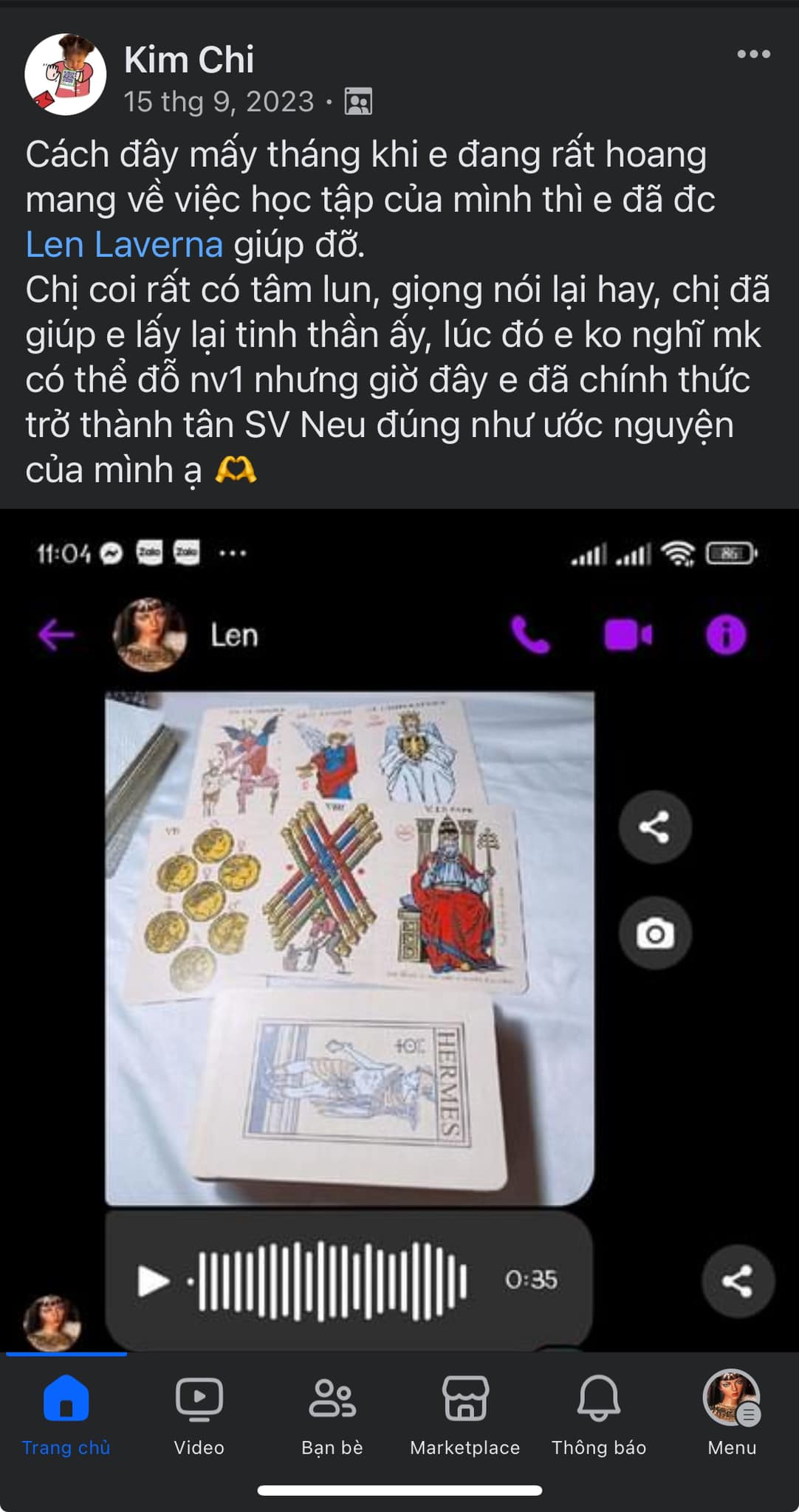Tap the Kim Chi name link
This screenshot has width=799, height=1512.
click(x=189, y=59)
